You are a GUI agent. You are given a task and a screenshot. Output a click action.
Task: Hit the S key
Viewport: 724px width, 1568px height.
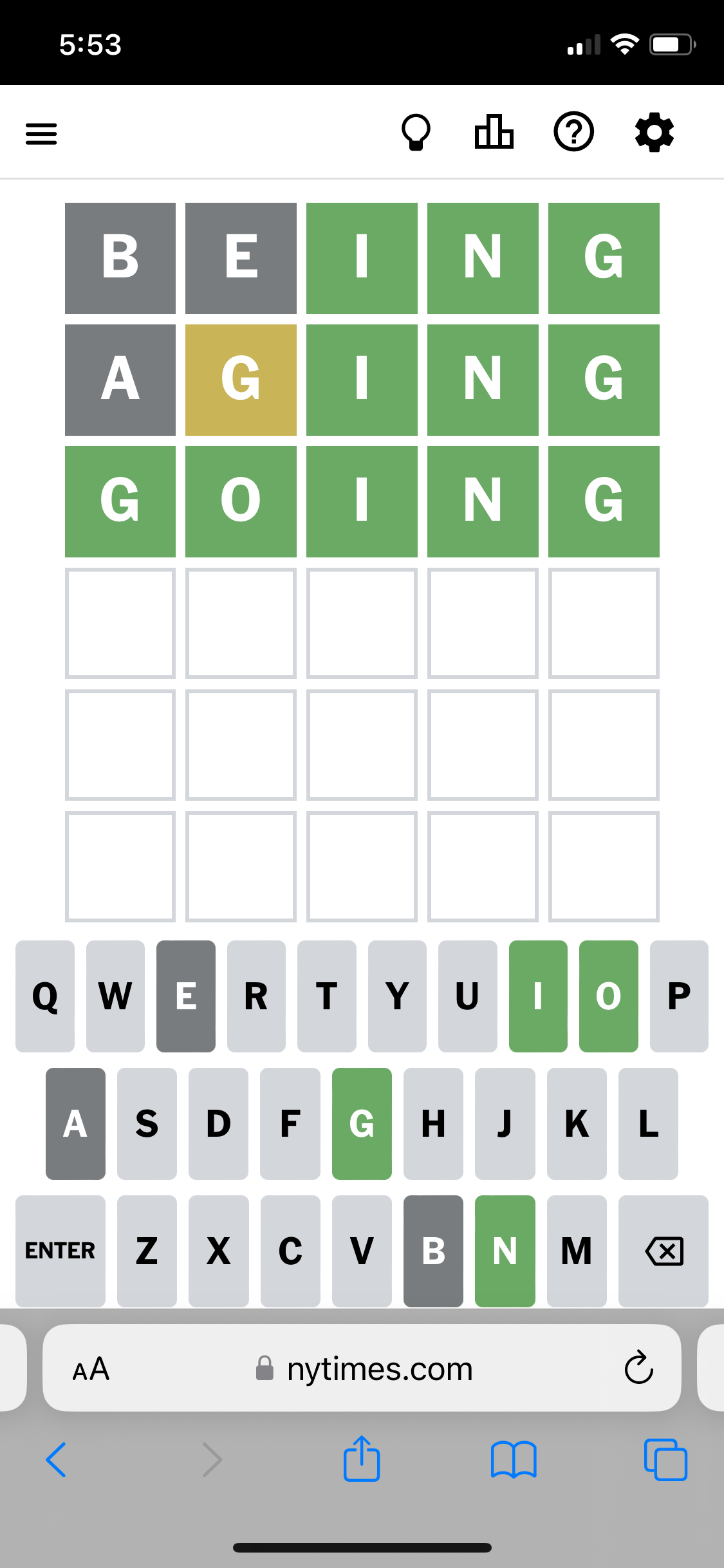147,1123
